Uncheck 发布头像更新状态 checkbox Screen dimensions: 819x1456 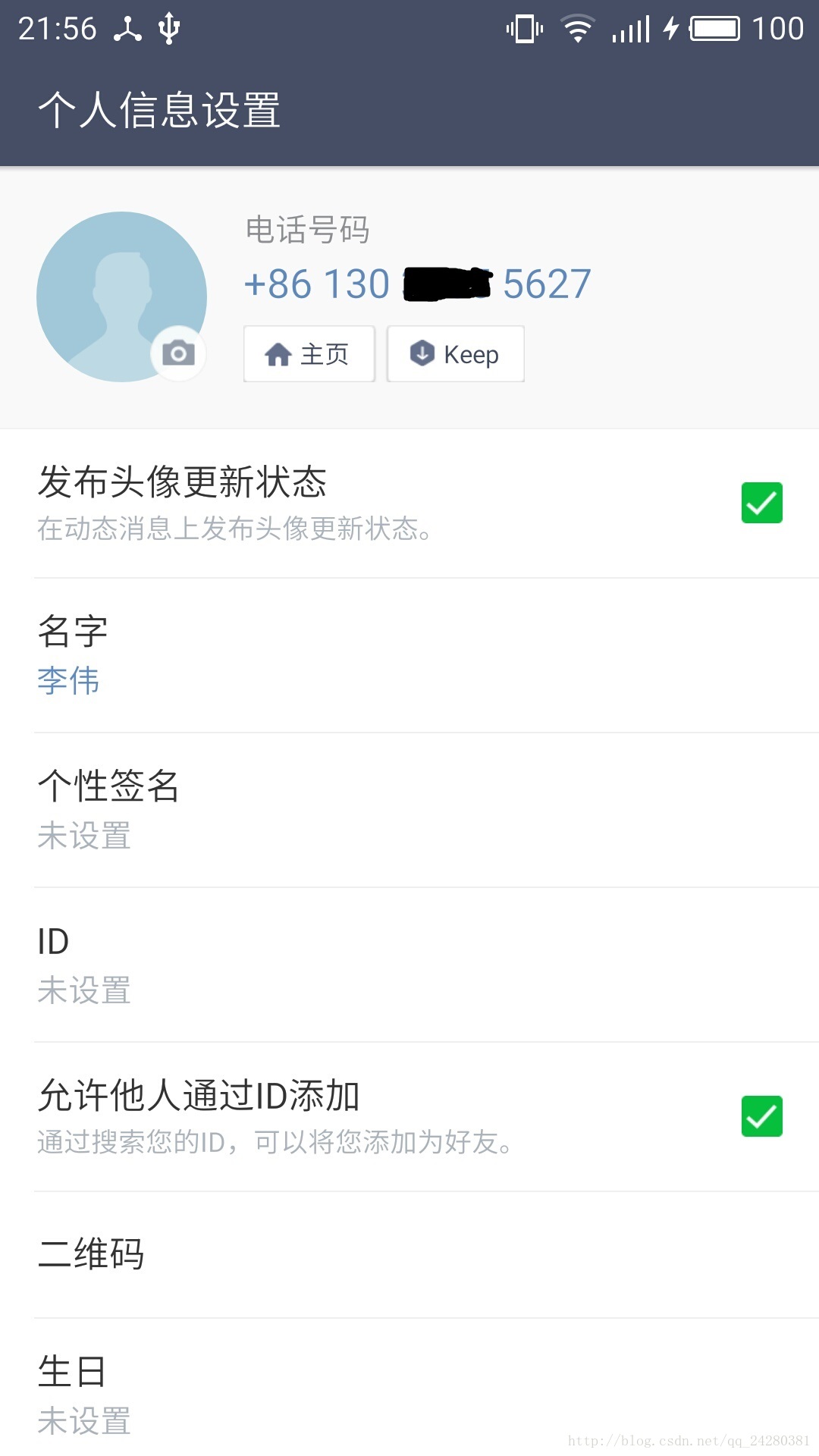(x=761, y=503)
